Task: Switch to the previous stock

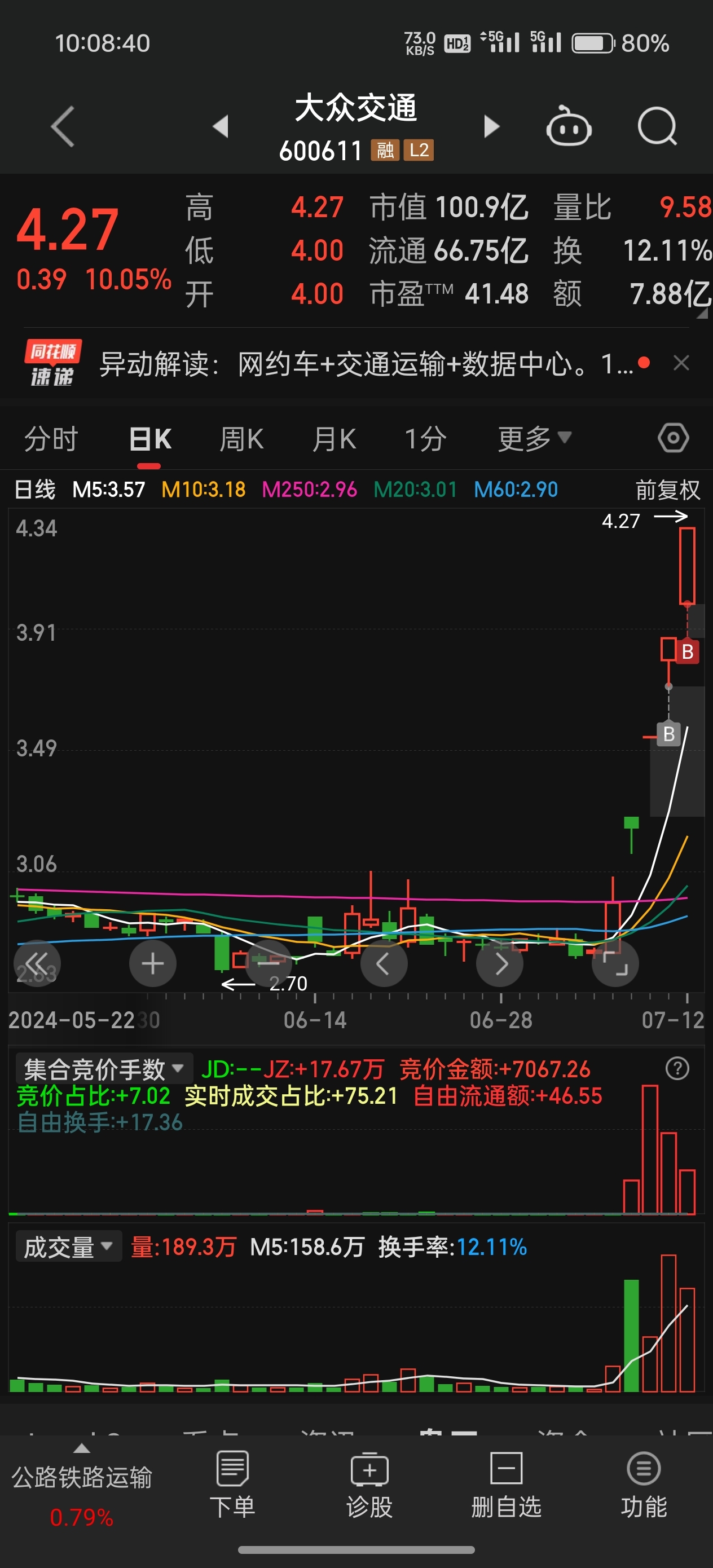Action: pyautogui.click(x=221, y=126)
